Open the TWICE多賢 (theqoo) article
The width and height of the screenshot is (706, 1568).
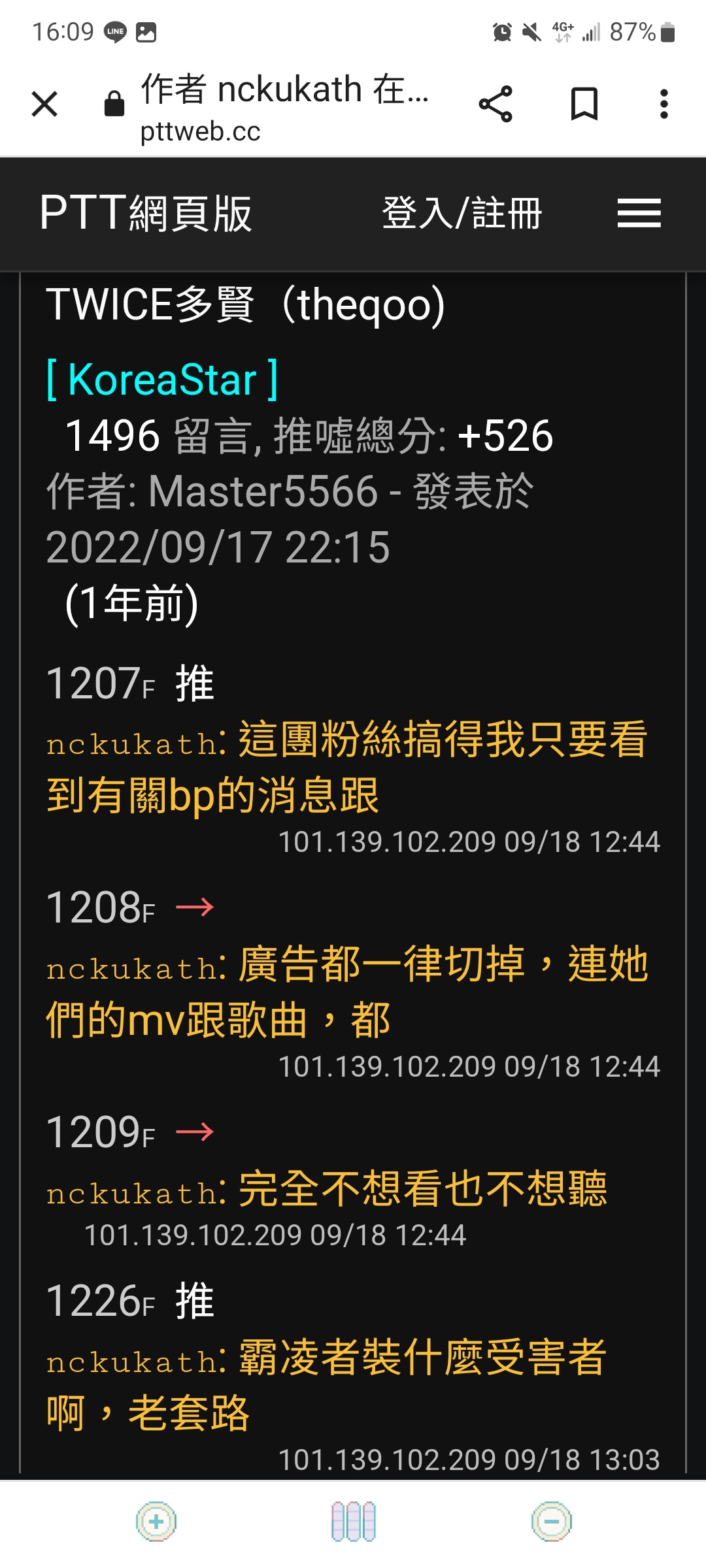click(x=246, y=304)
